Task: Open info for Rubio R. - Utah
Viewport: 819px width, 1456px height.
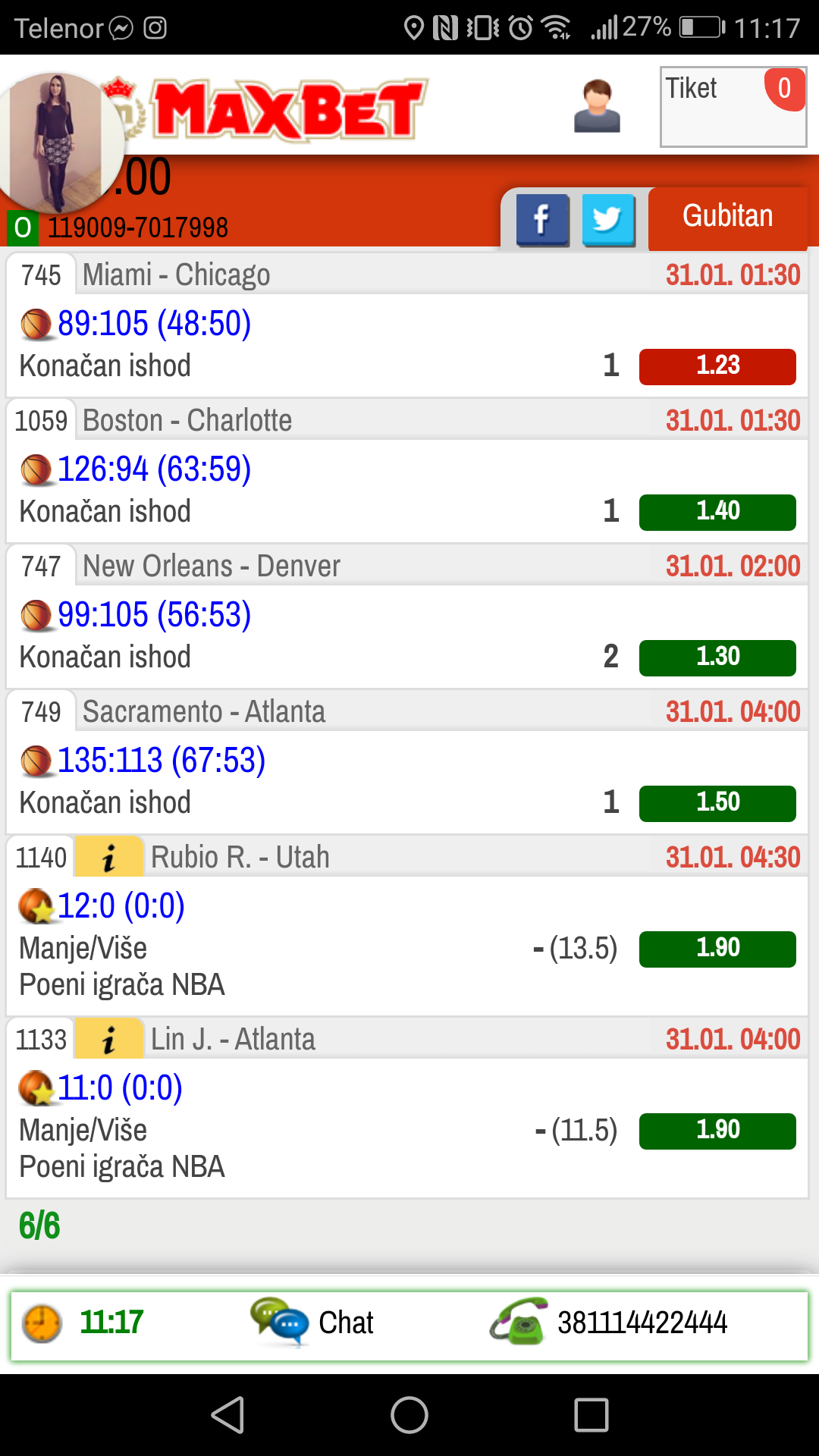Action: 109,857
